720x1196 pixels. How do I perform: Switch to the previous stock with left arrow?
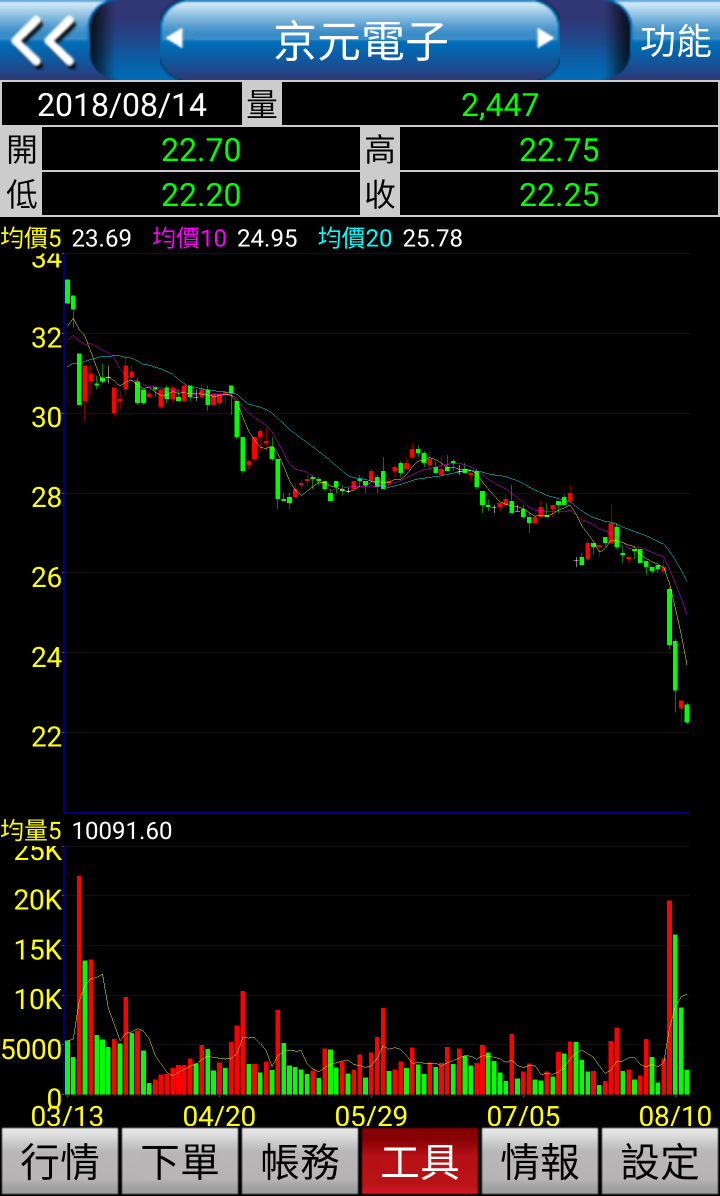pos(176,39)
